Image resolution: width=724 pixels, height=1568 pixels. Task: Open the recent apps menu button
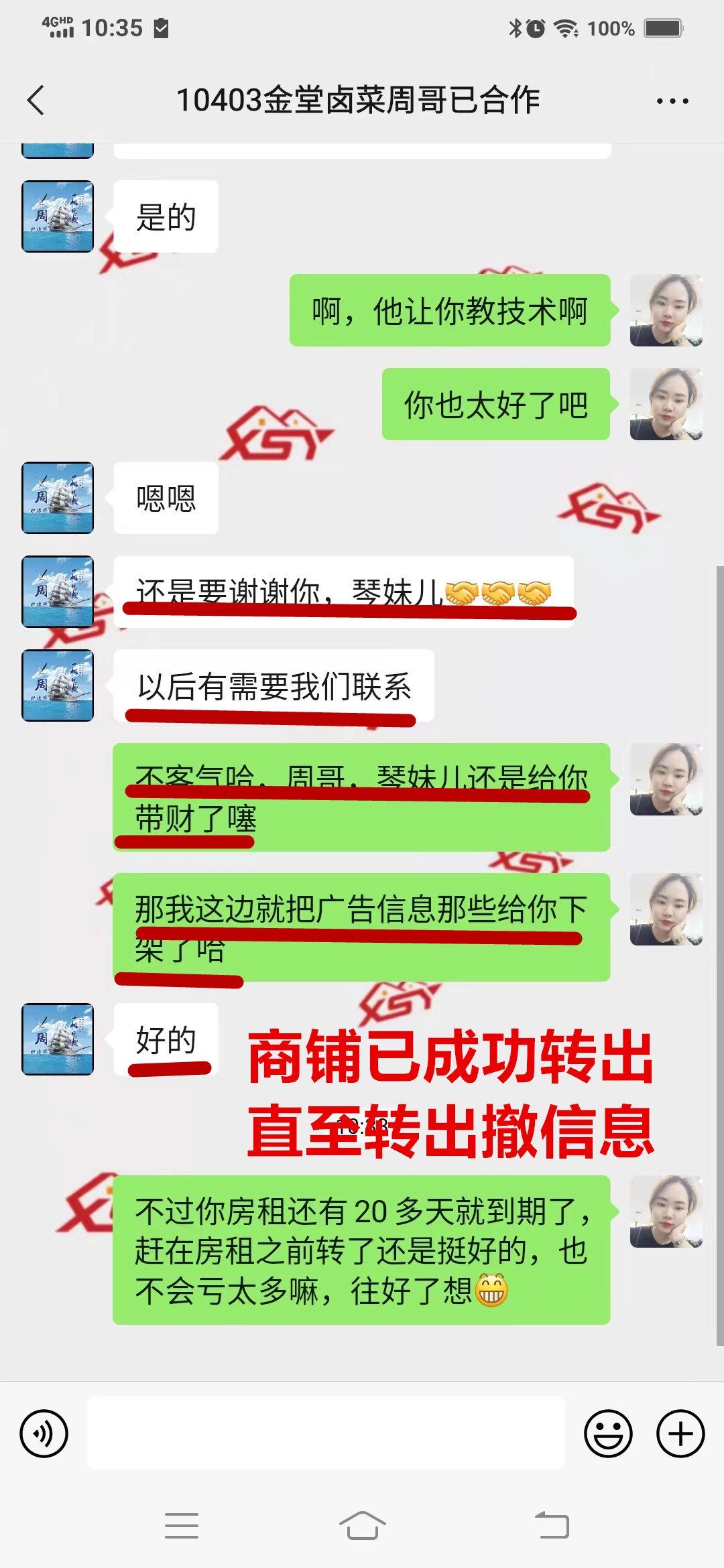click(x=182, y=1526)
